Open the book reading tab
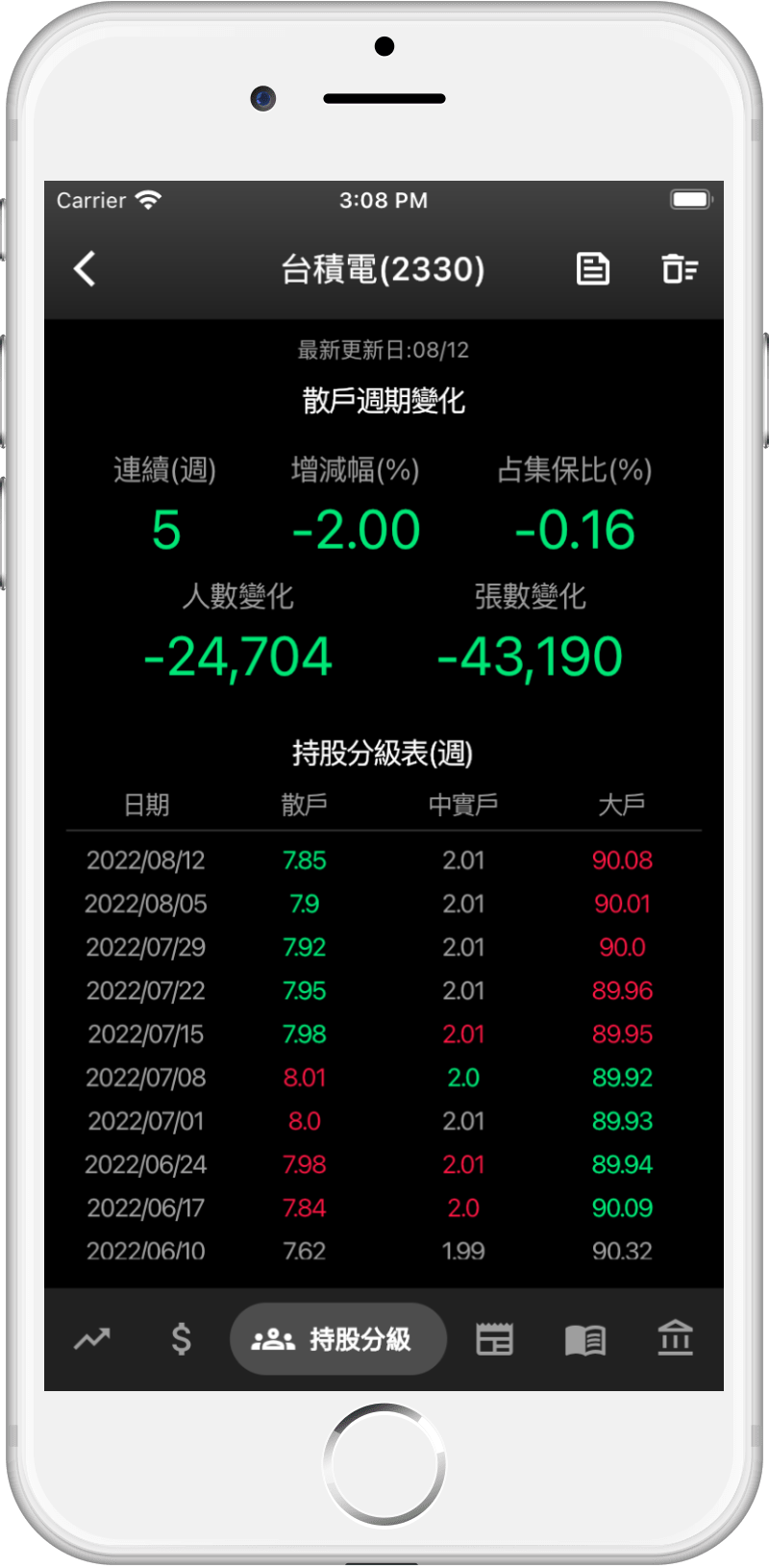Image resolution: width=769 pixels, height=1568 pixels. pos(584,1338)
